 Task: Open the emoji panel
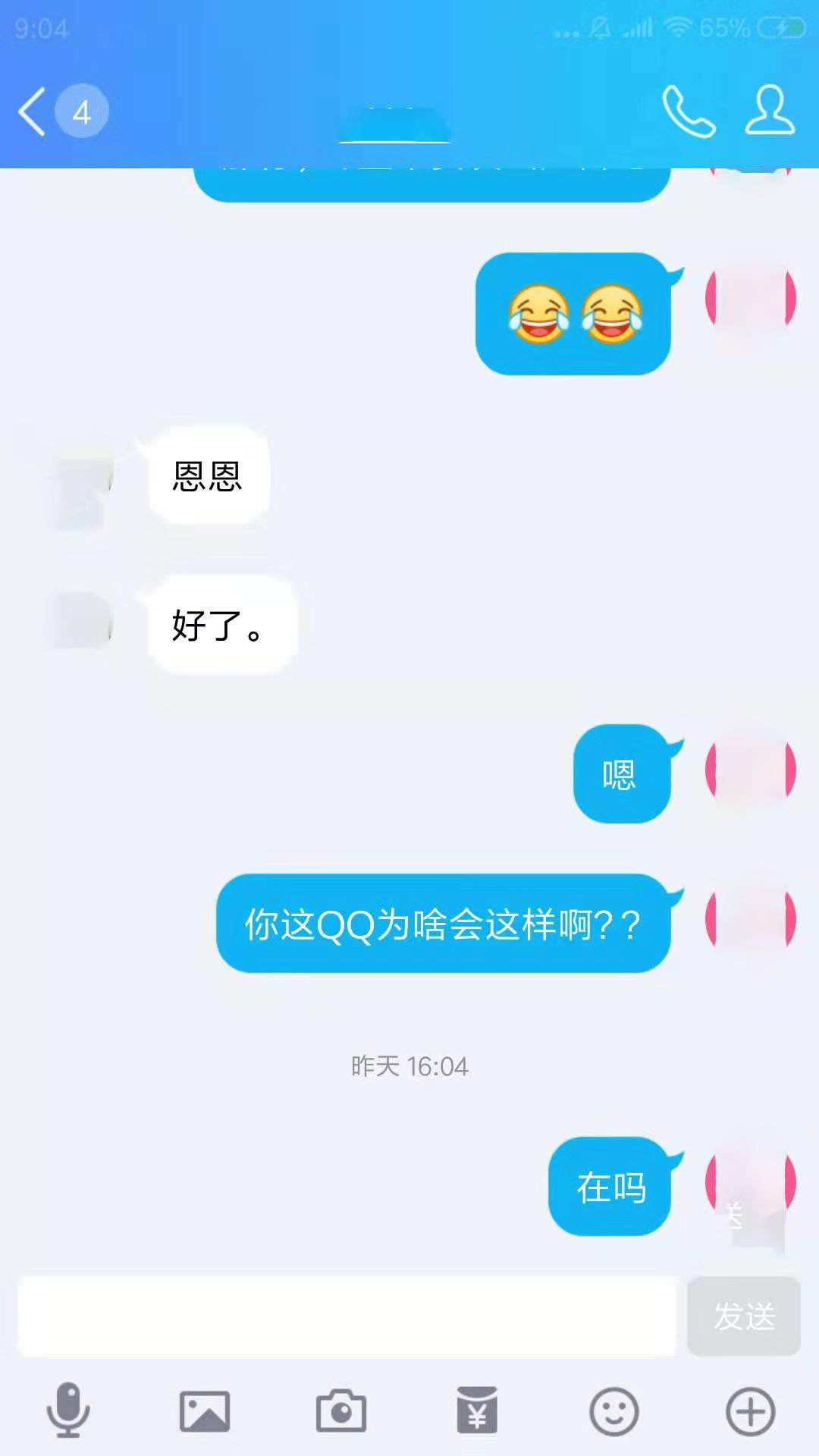pyautogui.click(x=613, y=1411)
